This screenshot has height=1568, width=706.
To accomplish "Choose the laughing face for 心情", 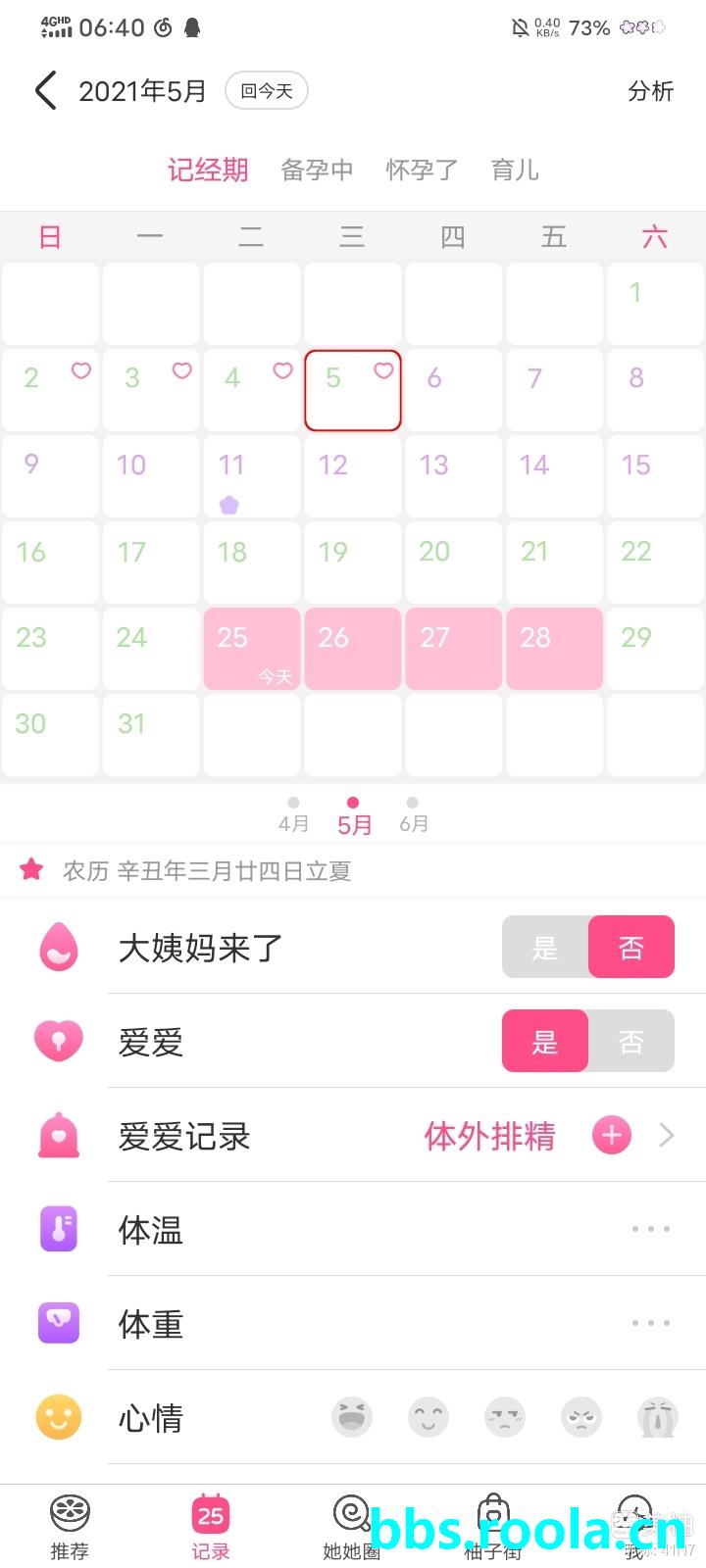I will pyautogui.click(x=352, y=1417).
